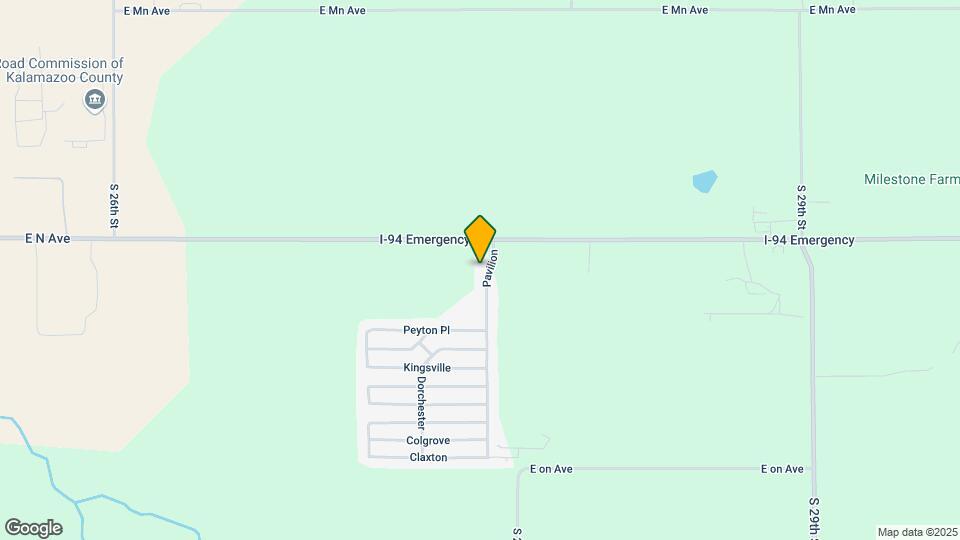Tap the orange location marker on the map
960x540 pixels.
481,239
